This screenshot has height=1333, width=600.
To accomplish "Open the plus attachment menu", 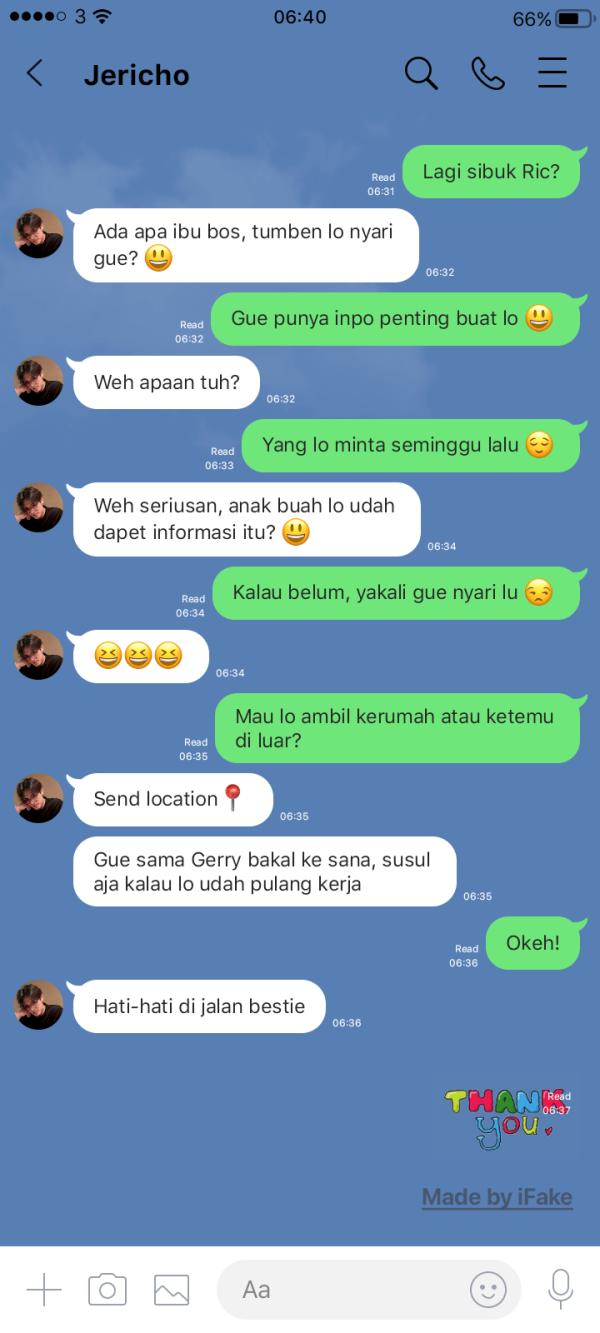I will coord(44,1290).
